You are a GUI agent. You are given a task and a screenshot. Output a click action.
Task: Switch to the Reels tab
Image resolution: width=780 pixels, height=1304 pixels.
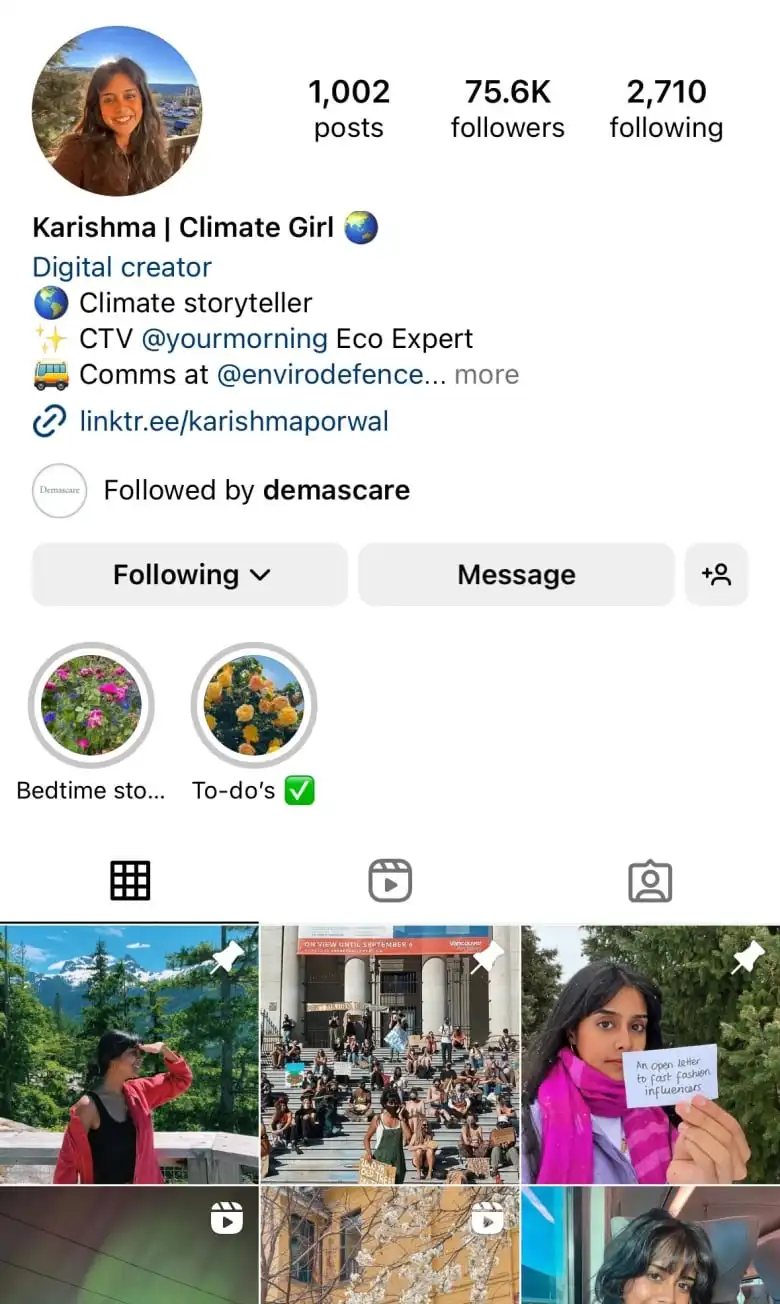coord(390,881)
